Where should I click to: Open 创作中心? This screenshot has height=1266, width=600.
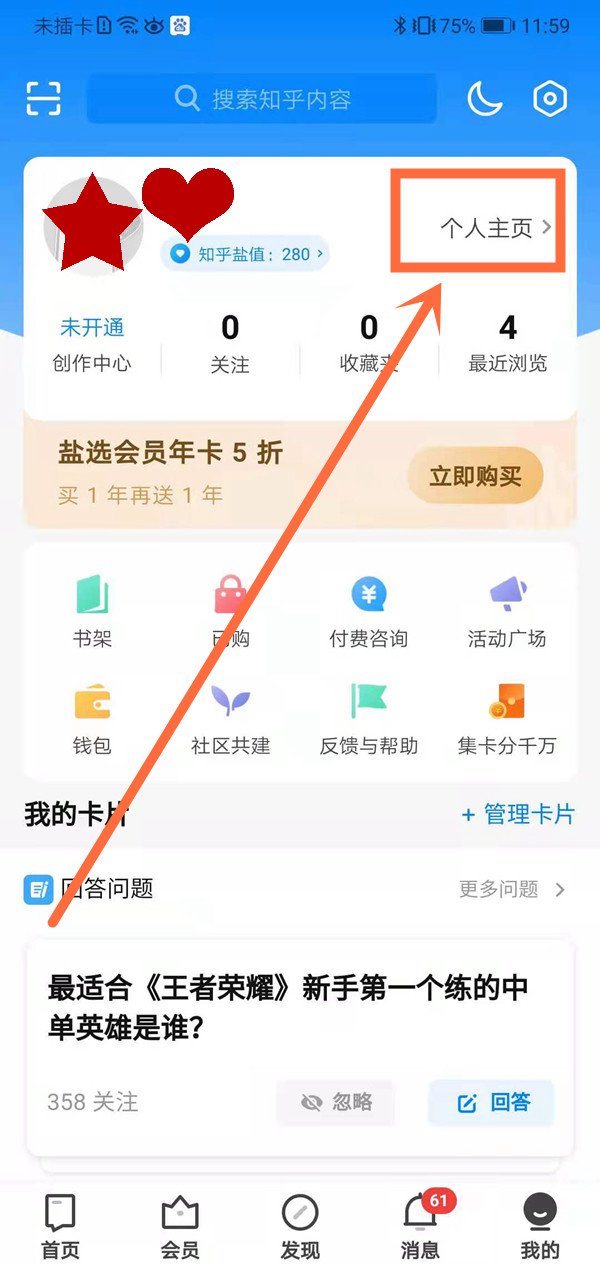pyautogui.click(x=92, y=344)
